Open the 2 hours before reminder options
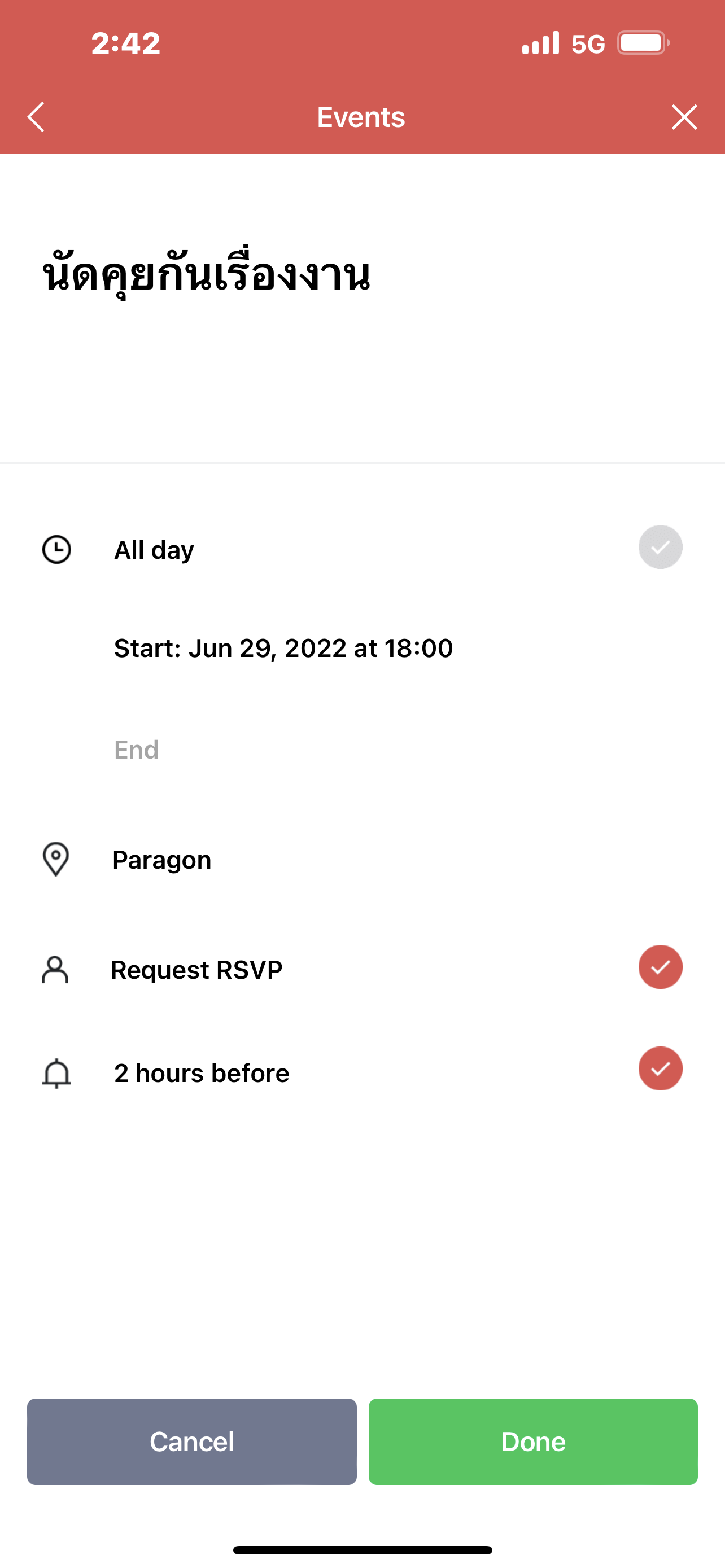Image resolution: width=725 pixels, height=1568 pixels. pyautogui.click(x=202, y=1073)
